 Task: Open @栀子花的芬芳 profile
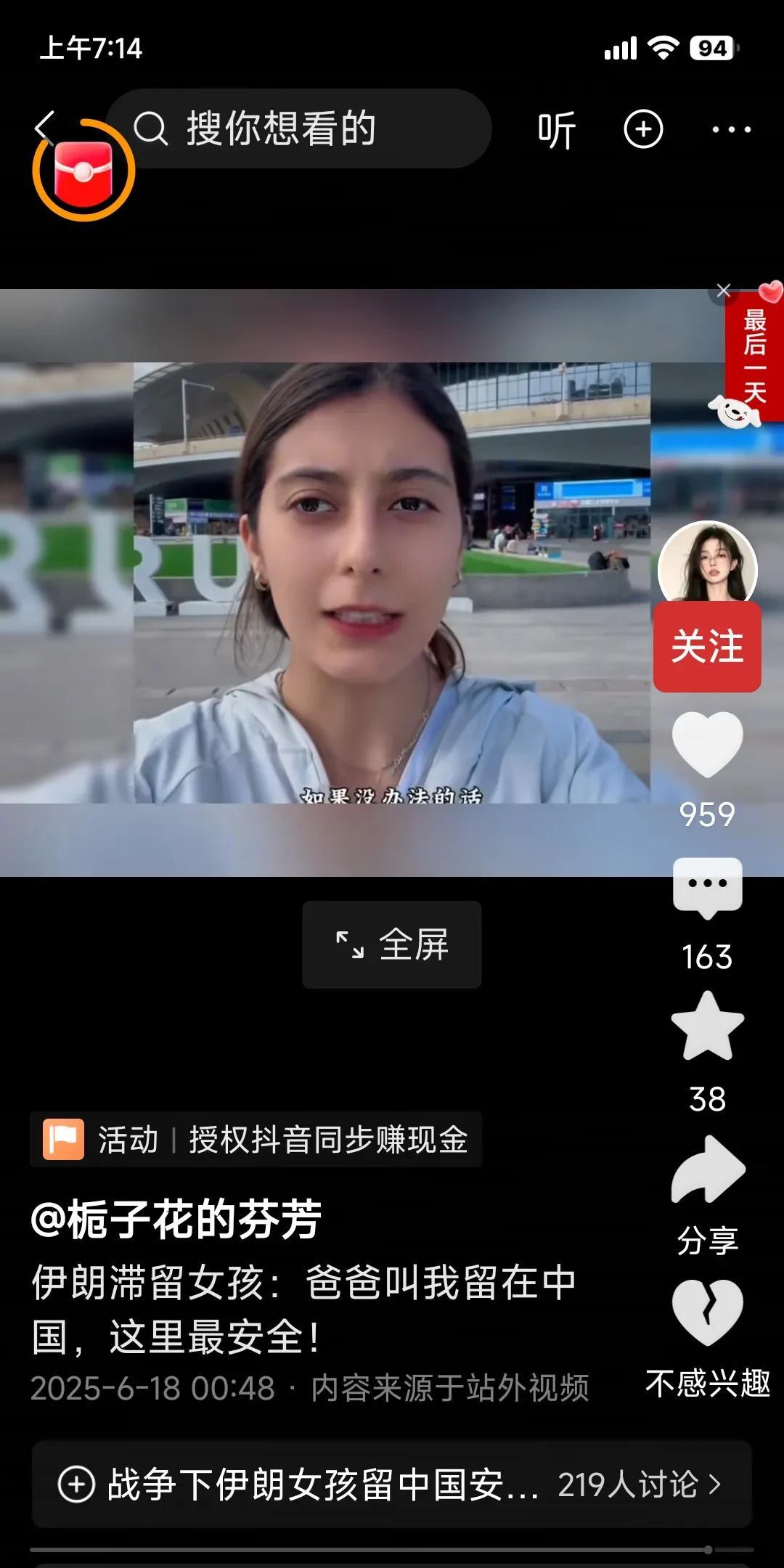click(x=176, y=1219)
